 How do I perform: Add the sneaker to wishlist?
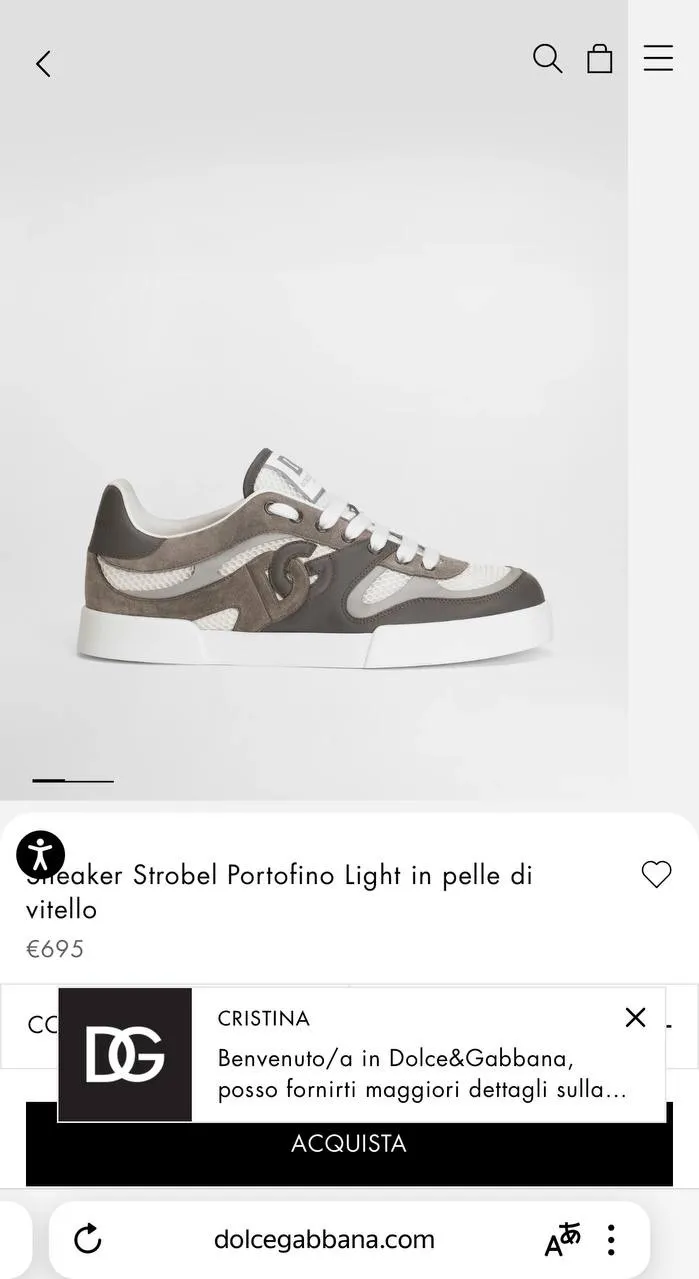(x=656, y=875)
